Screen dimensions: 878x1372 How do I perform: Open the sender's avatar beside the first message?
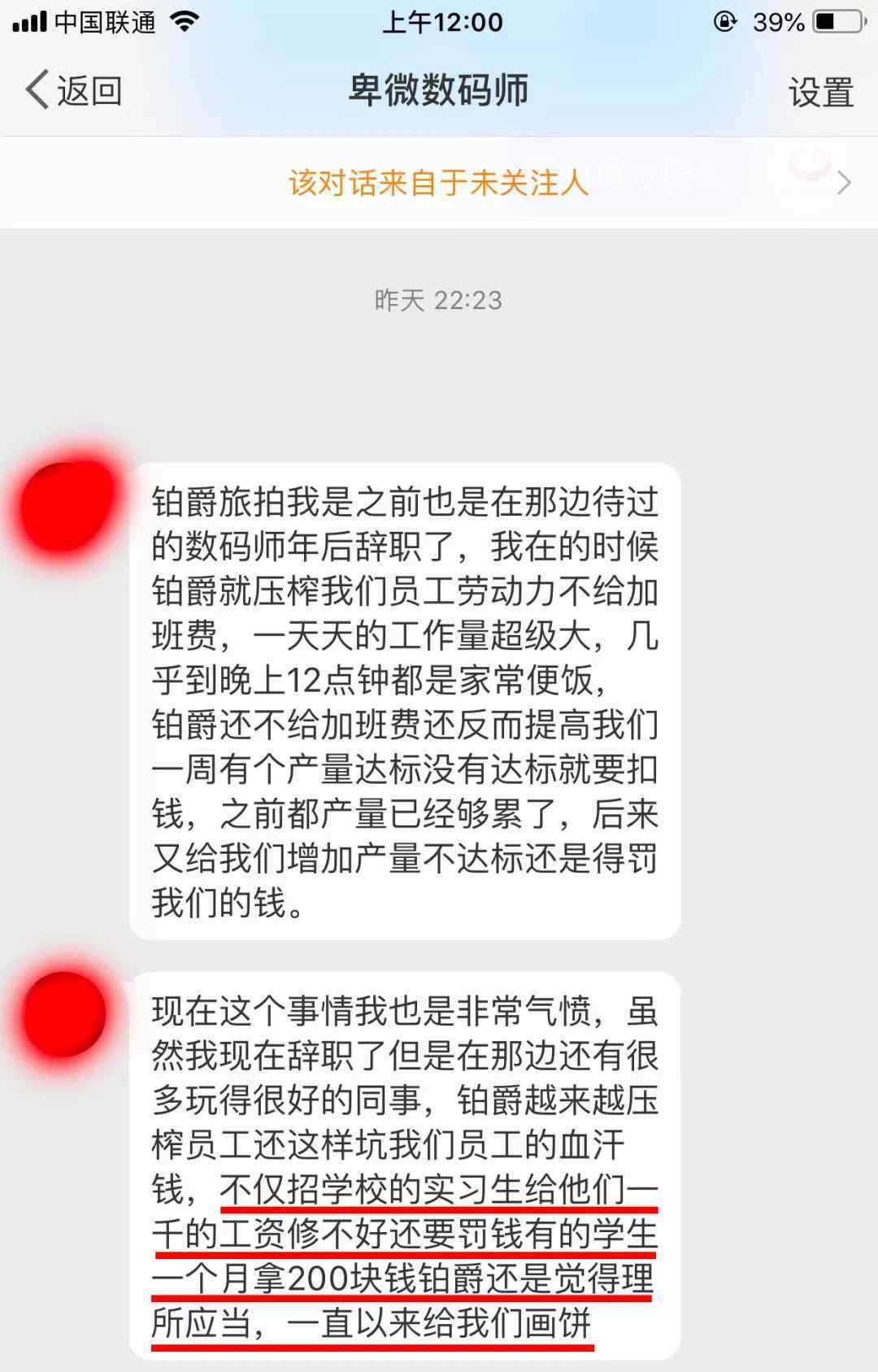pos(65,507)
